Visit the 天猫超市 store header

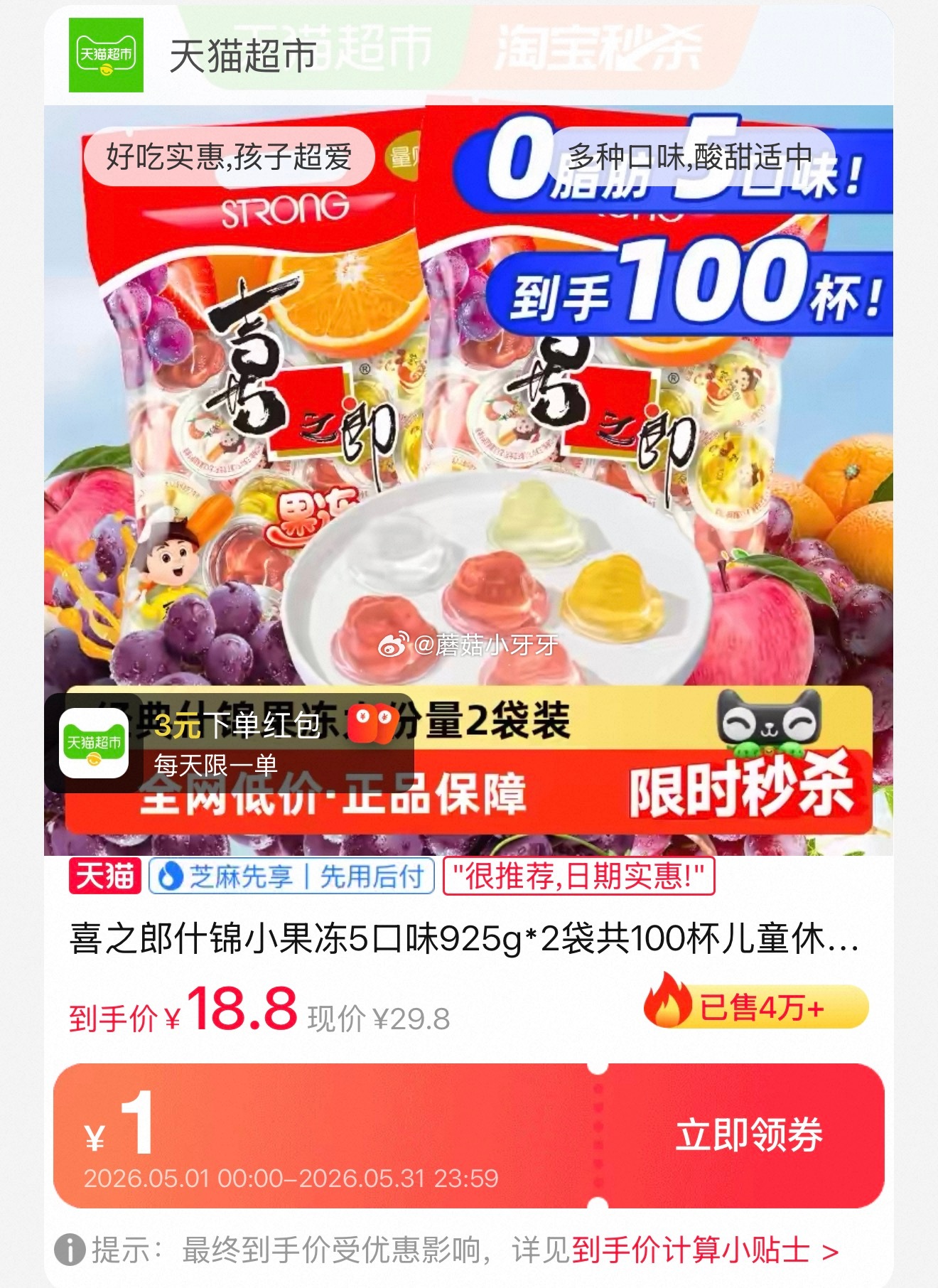pos(193,55)
